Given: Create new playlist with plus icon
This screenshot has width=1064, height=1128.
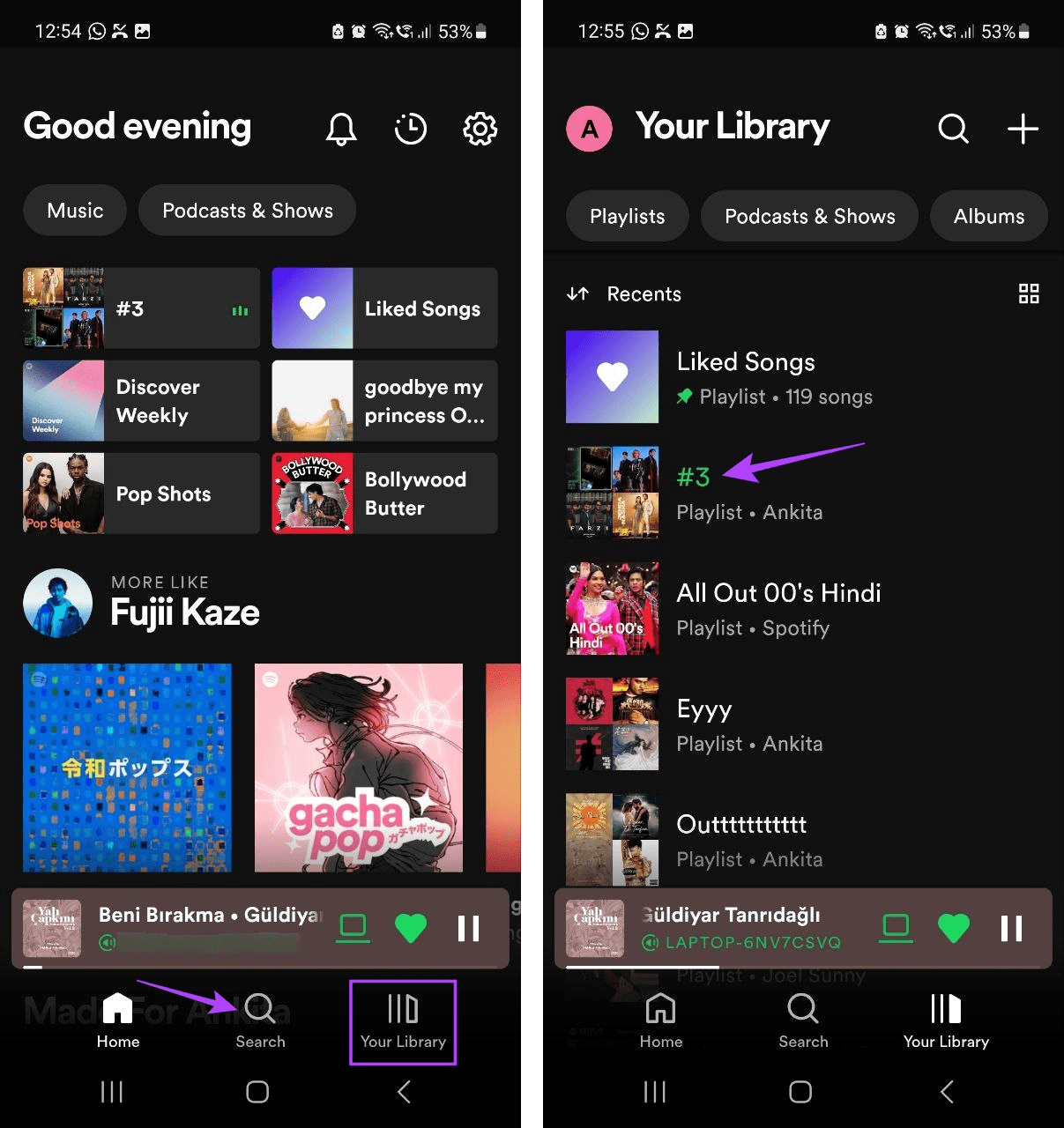Looking at the screenshot, I should point(1023,129).
